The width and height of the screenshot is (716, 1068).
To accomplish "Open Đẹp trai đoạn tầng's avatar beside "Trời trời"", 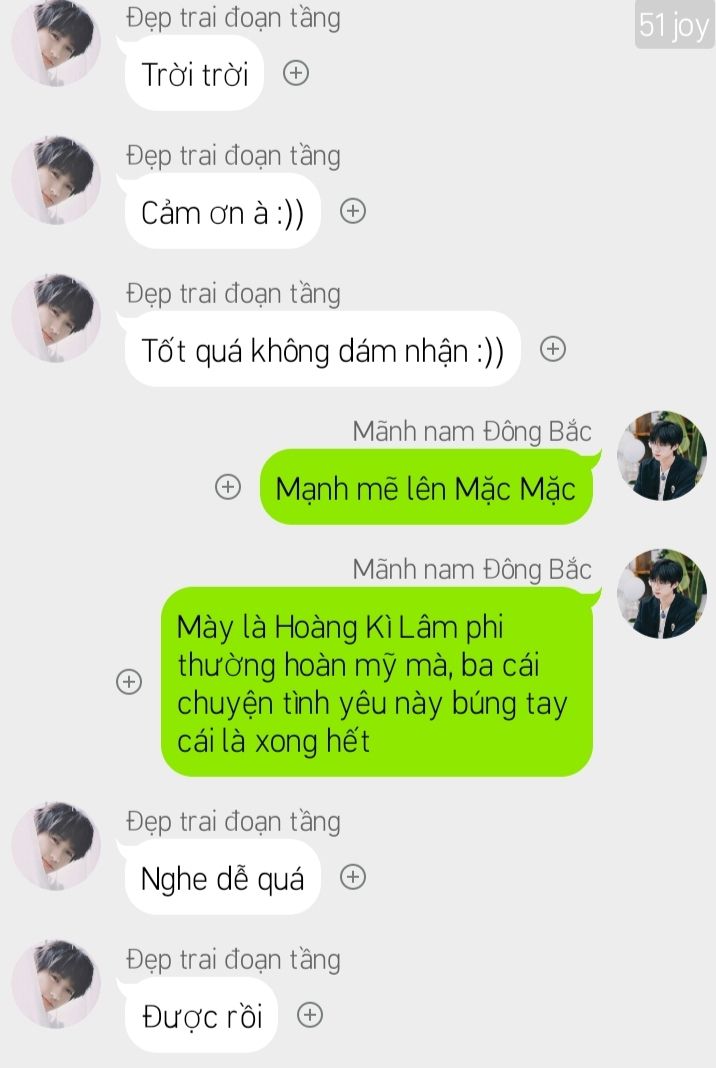I will pos(56,44).
